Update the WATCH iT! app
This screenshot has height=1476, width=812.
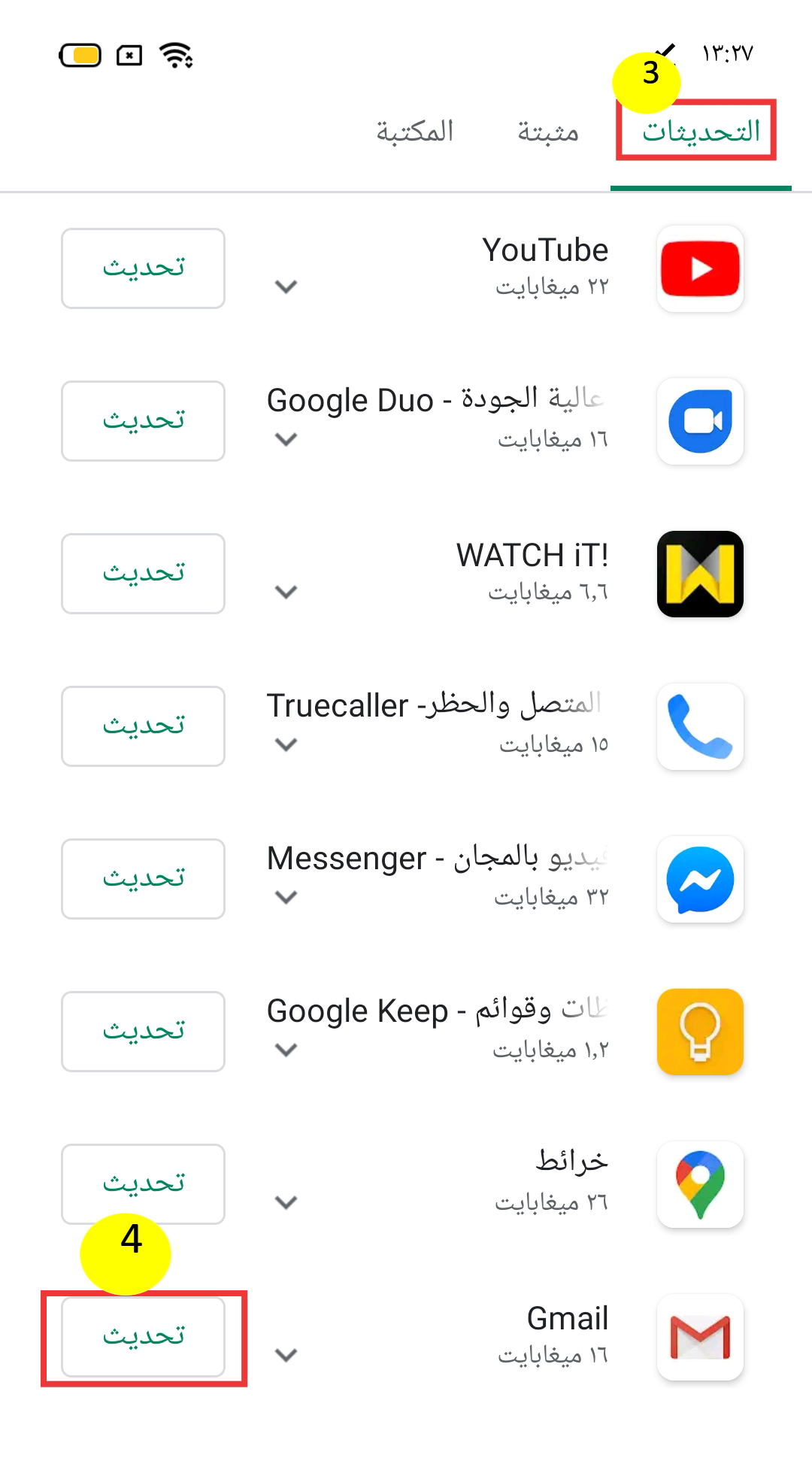tap(143, 574)
